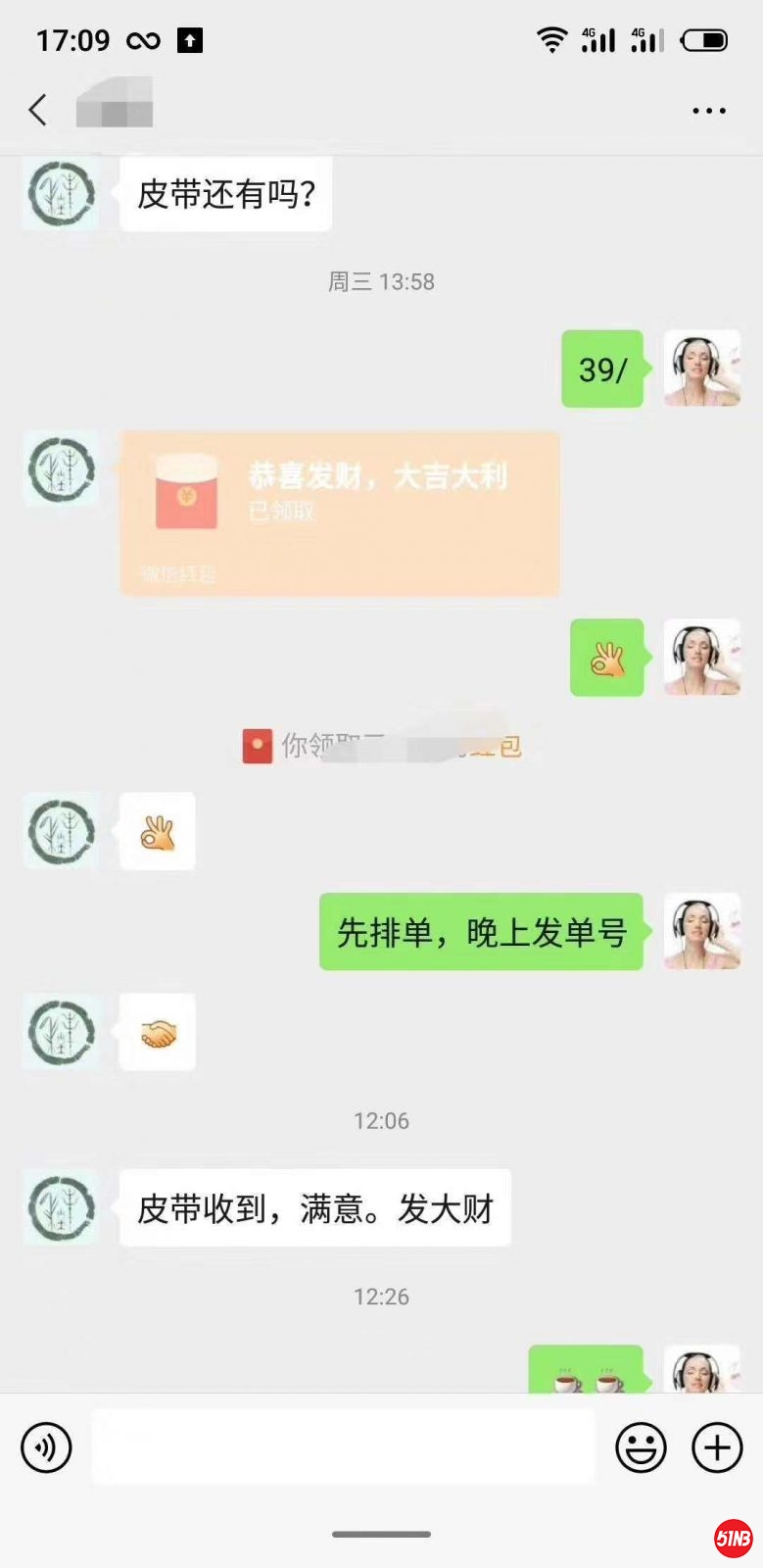Go back to the chat list

(x=38, y=110)
